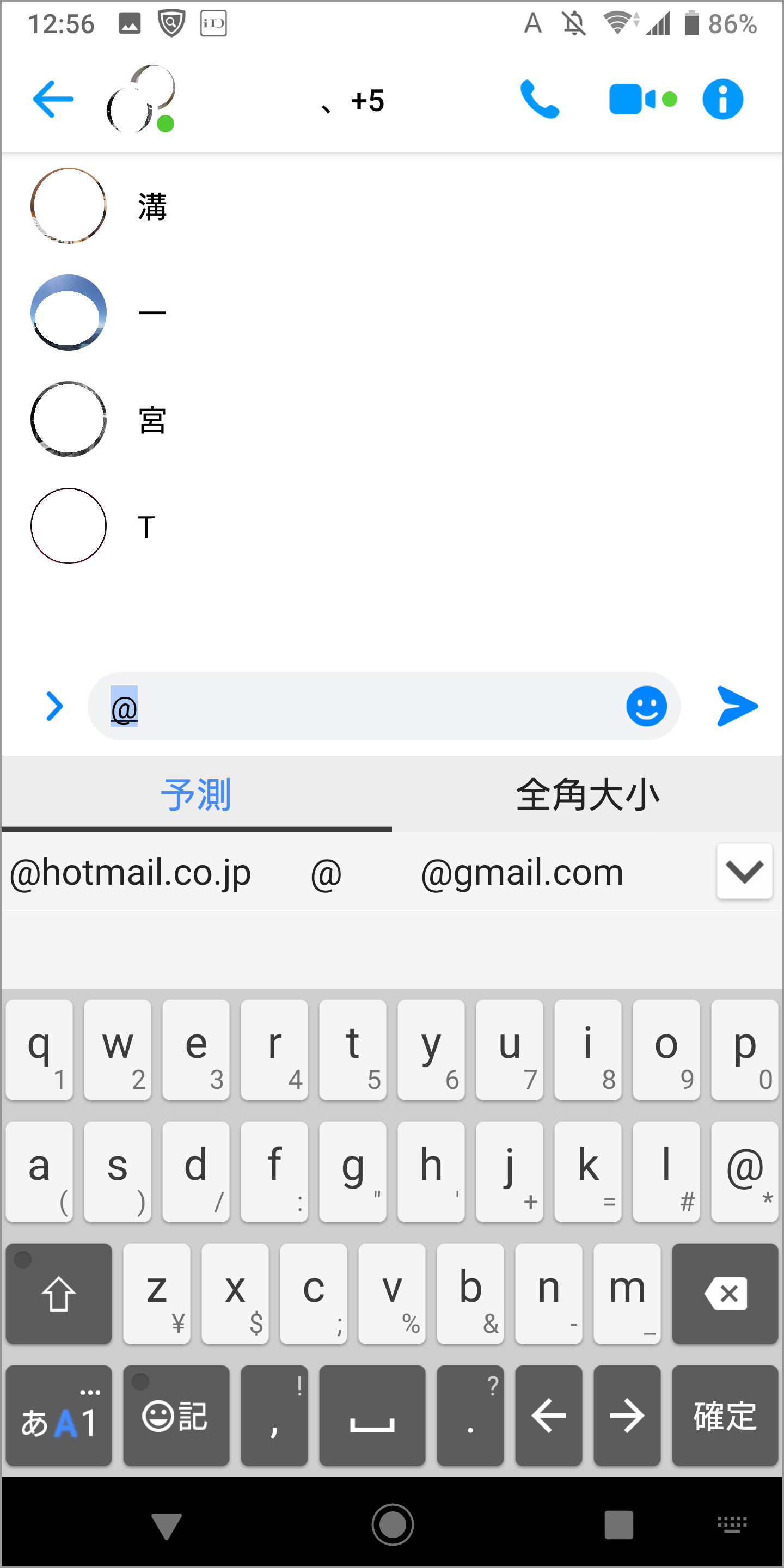784x1568 pixels.
Task: Confirm input with the 確定 key
Action: pos(725,1415)
